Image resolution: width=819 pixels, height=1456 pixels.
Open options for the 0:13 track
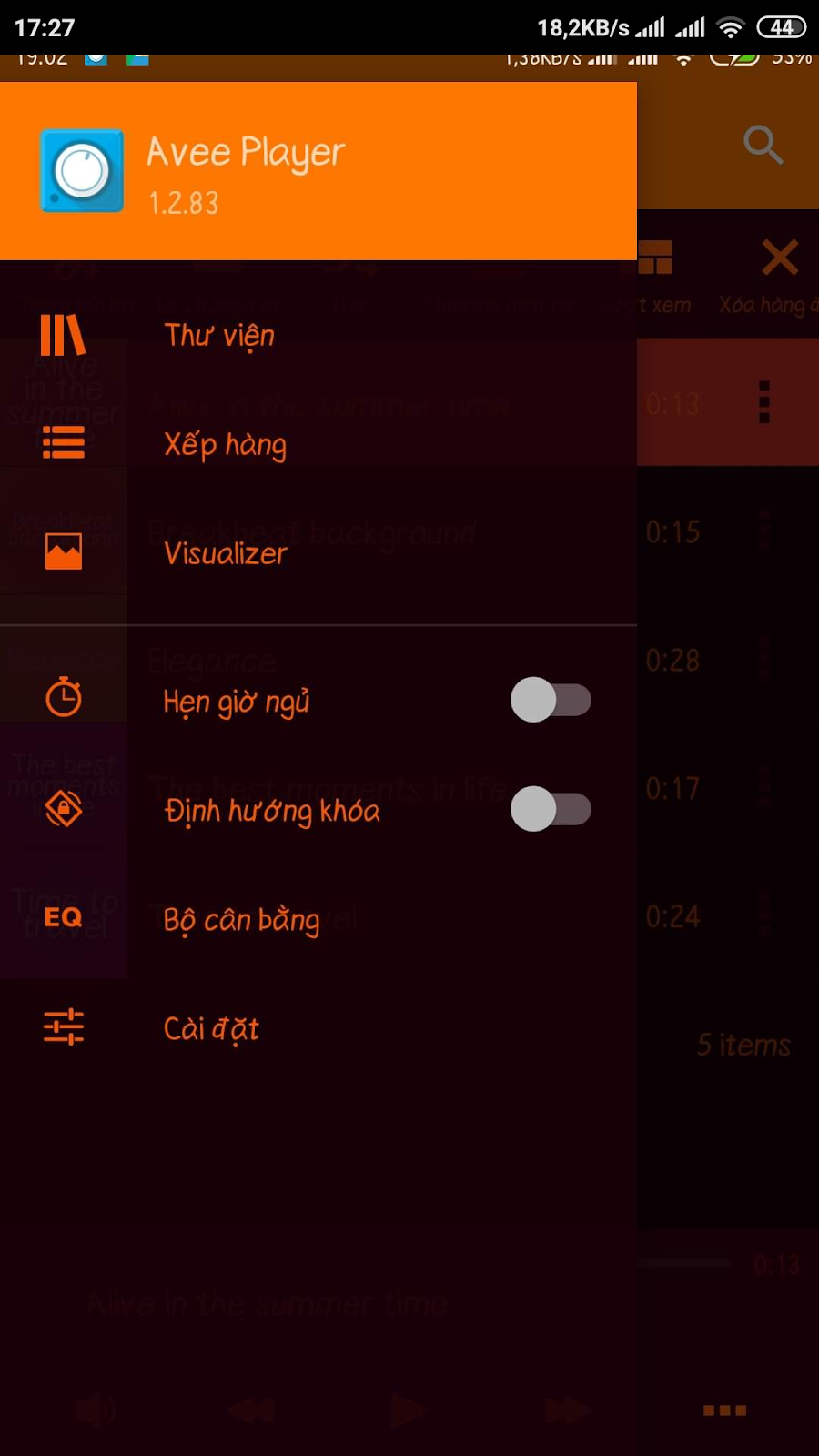coord(764,402)
